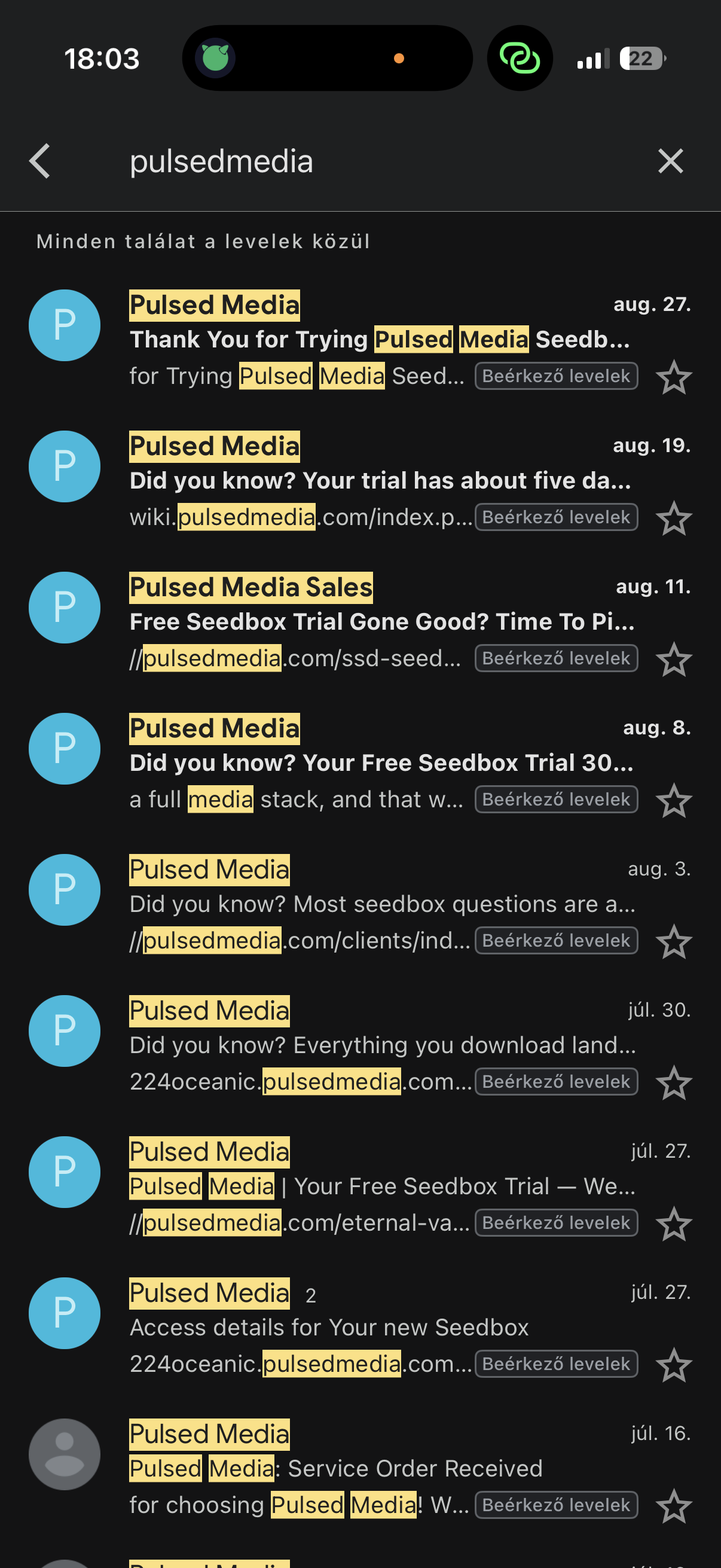Open the Access details for Seedbox thread

tap(360, 1329)
